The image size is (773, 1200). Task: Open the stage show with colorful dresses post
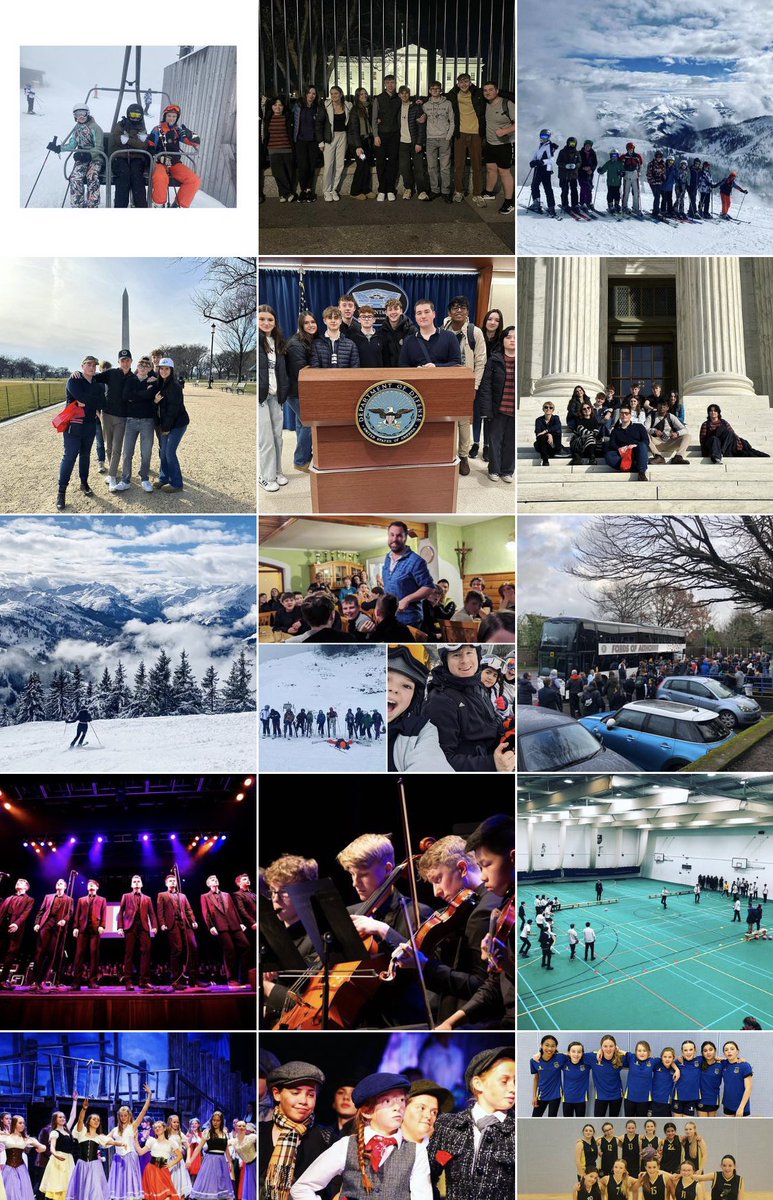click(128, 1116)
